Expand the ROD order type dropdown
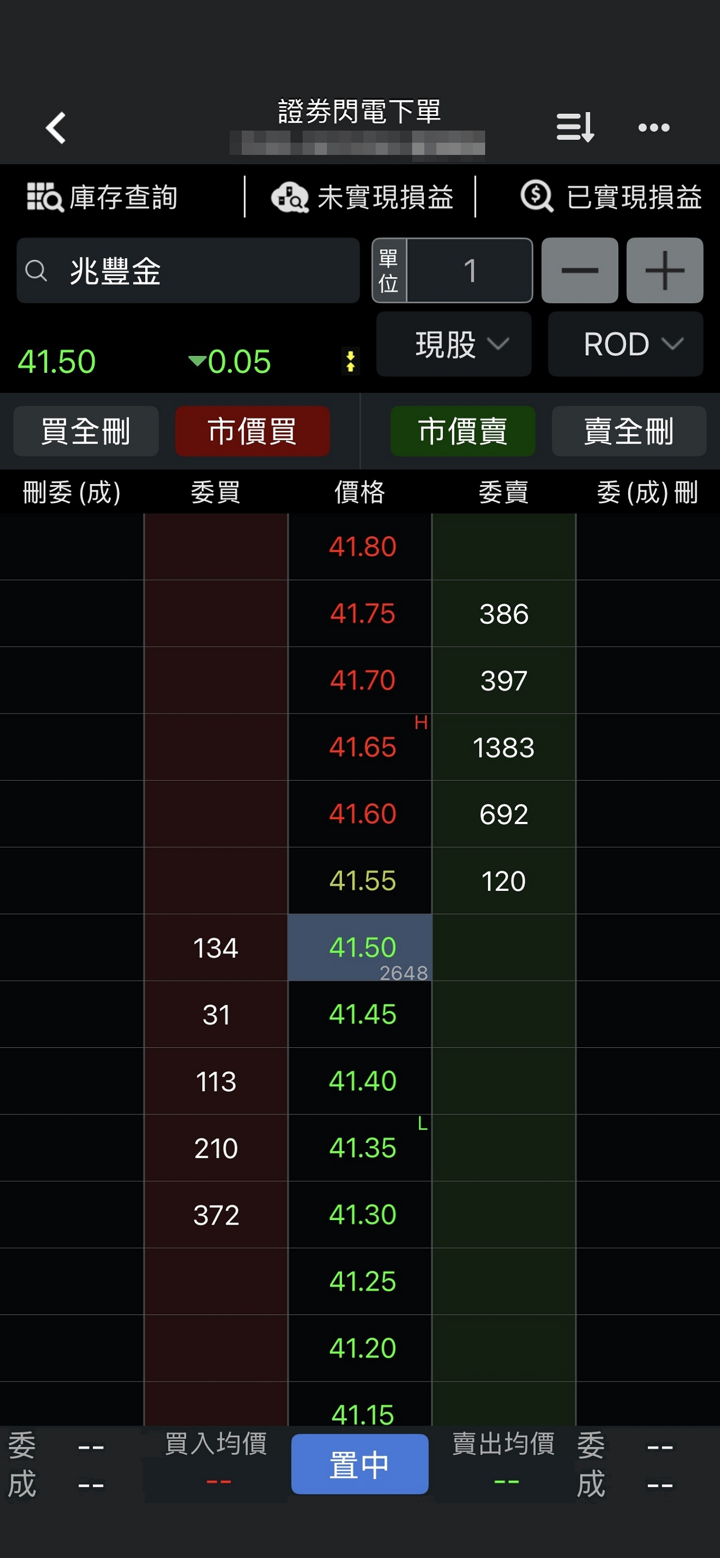The image size is (720, 1558). coord(626,344)
